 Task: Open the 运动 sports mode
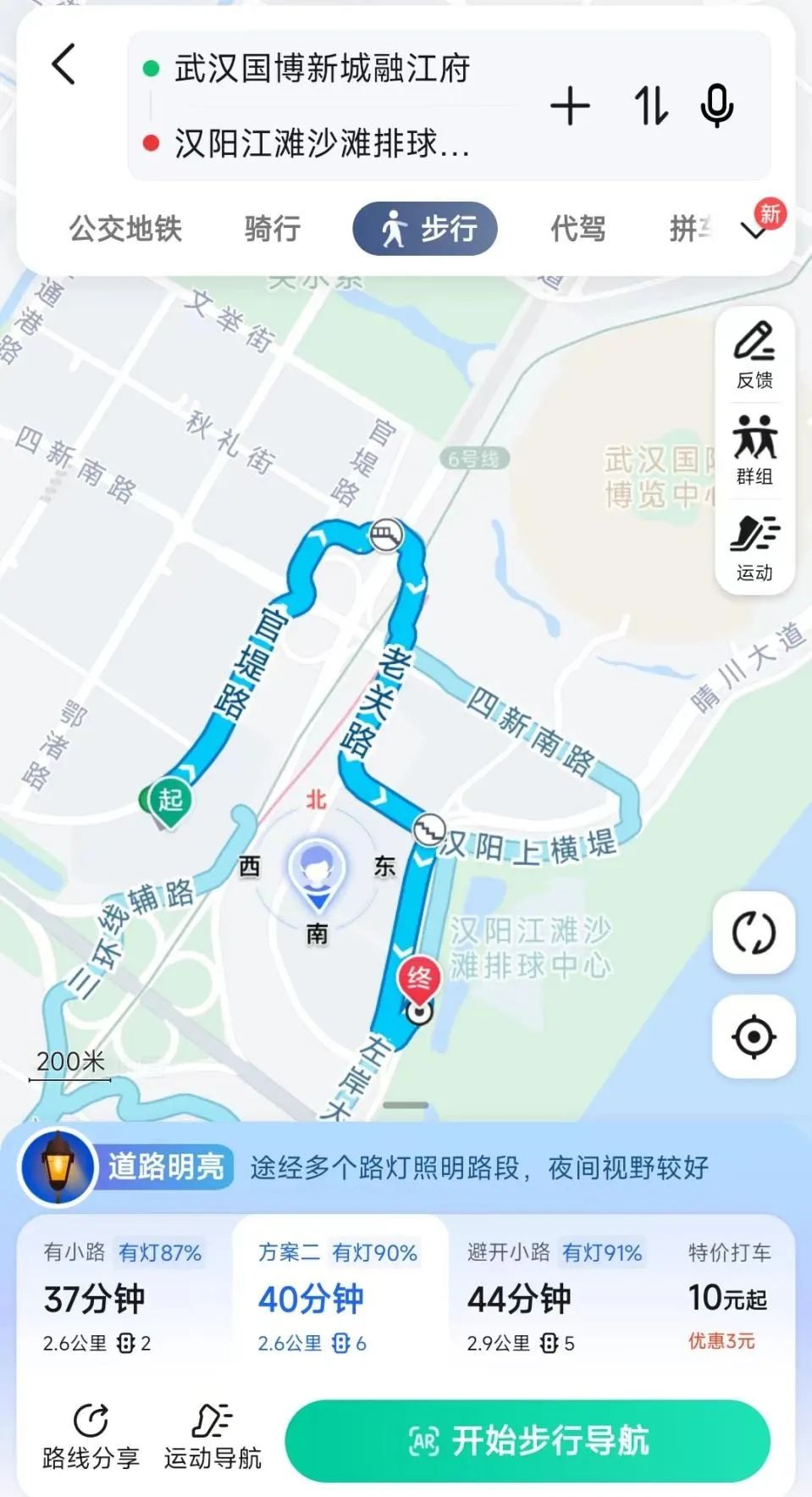click(x=754, y=547)
